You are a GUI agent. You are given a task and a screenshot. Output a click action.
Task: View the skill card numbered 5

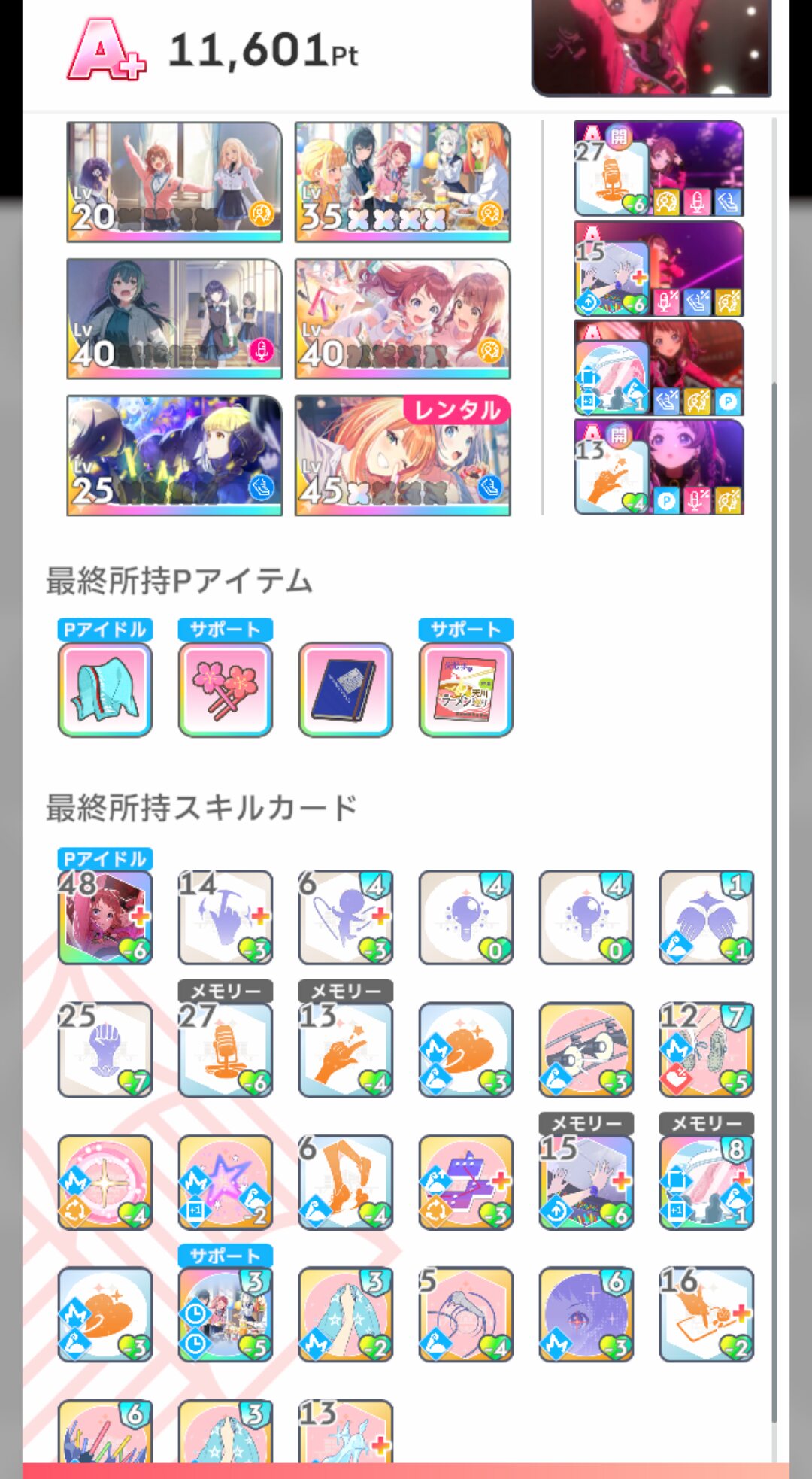click(x=466, y=1314)
